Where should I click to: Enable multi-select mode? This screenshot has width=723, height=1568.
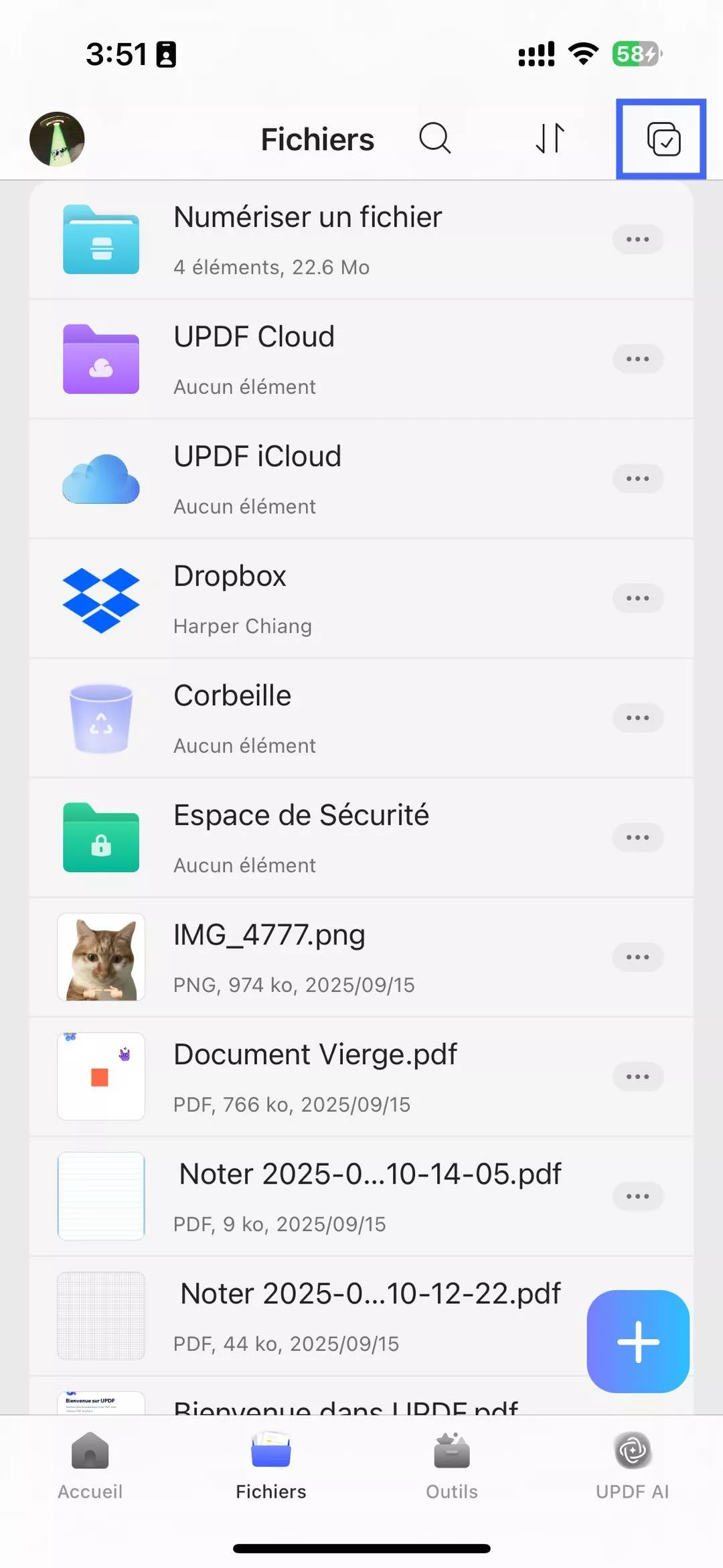tap(663, 139)
